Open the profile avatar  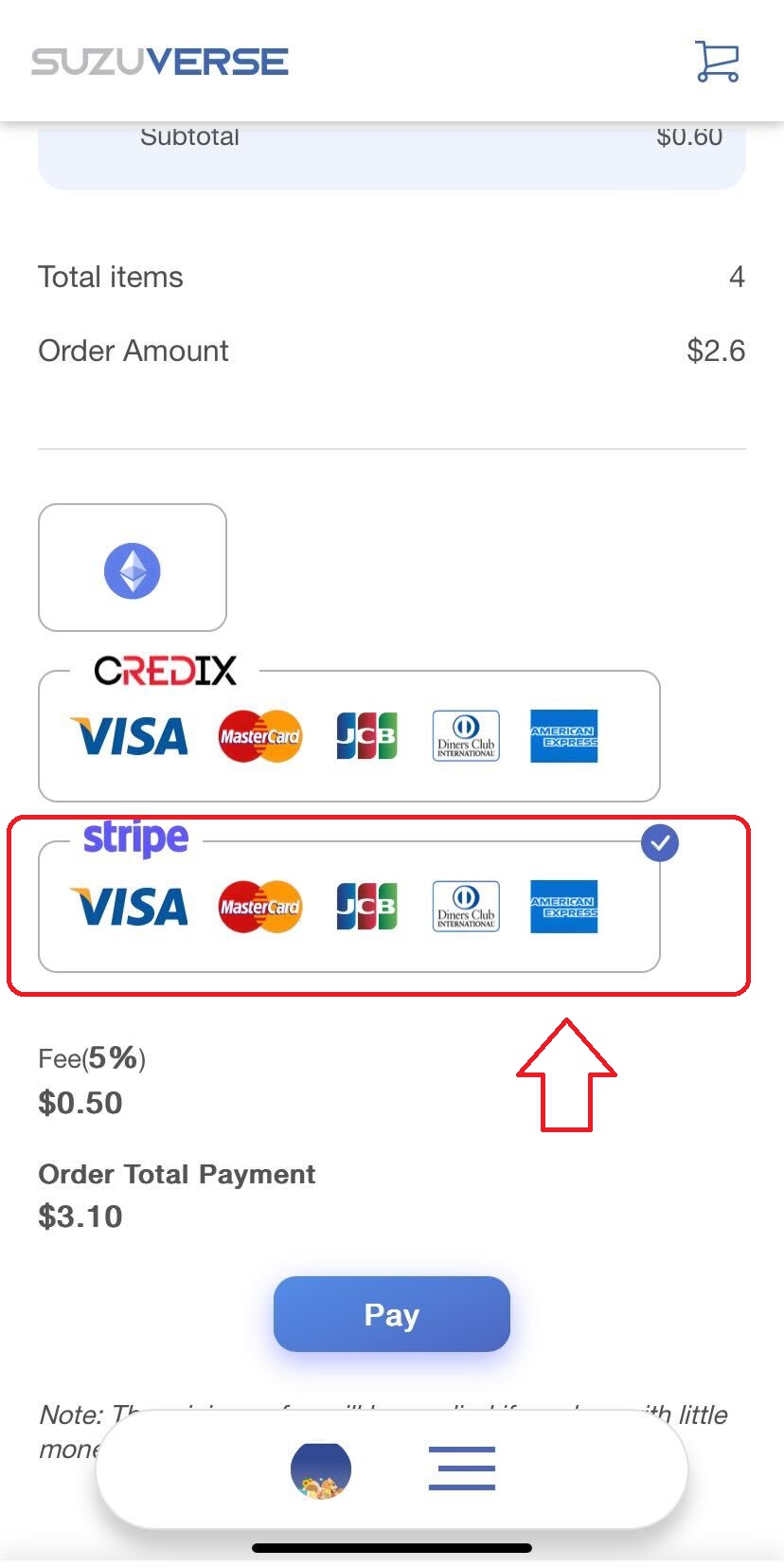[x=321, y=1470]
